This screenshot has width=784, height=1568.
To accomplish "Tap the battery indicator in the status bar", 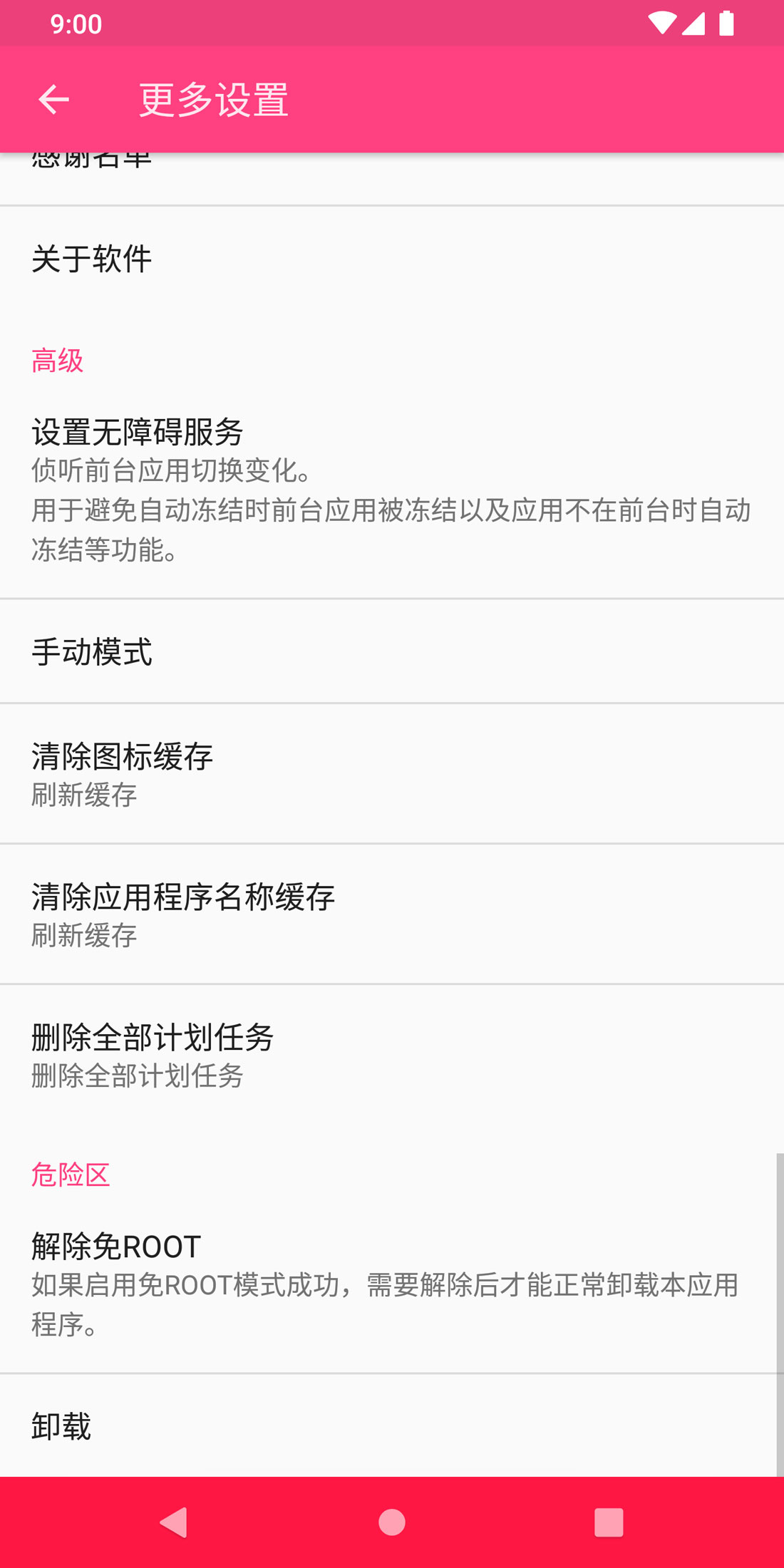I will [x=726, y=24].
